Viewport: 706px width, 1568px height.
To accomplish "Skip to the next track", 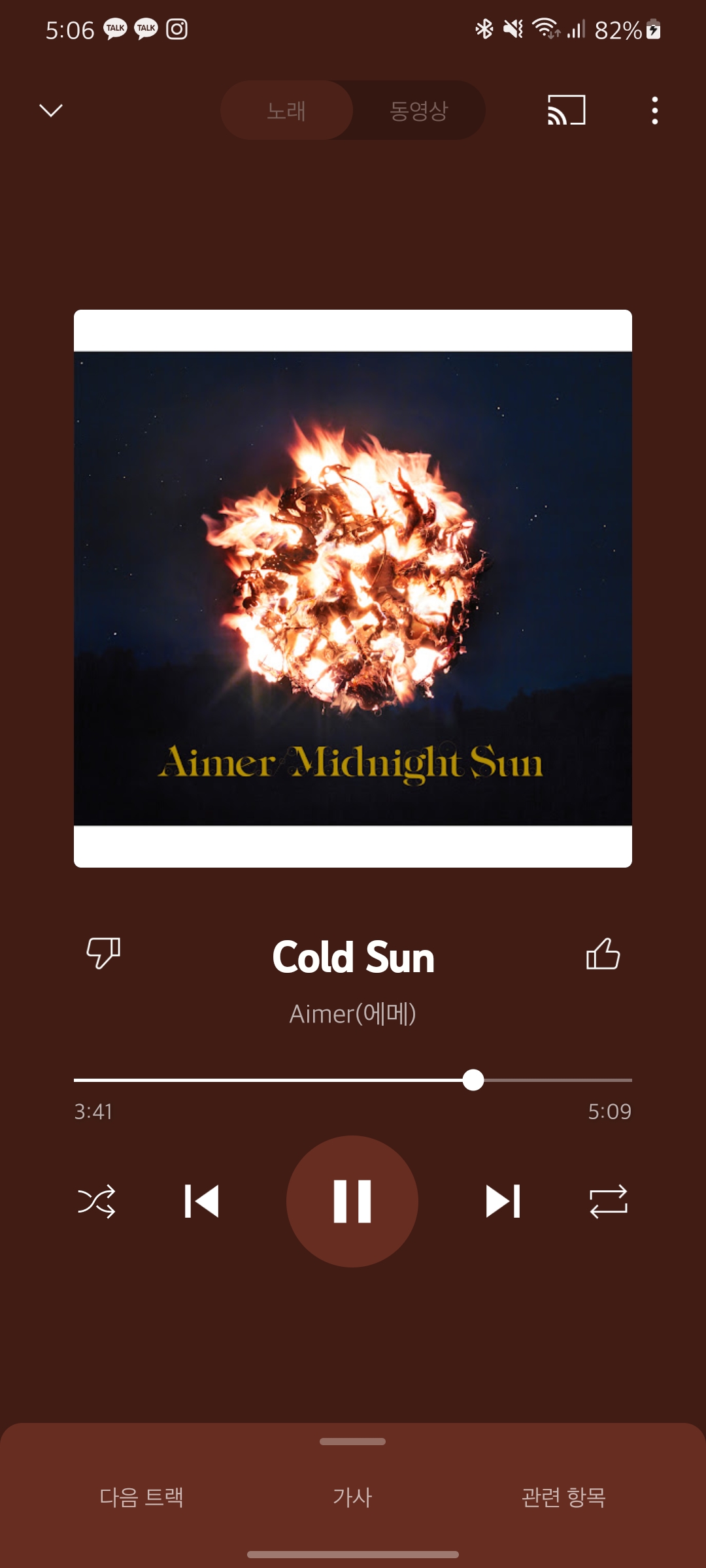I will click(x=503, y=1201).
